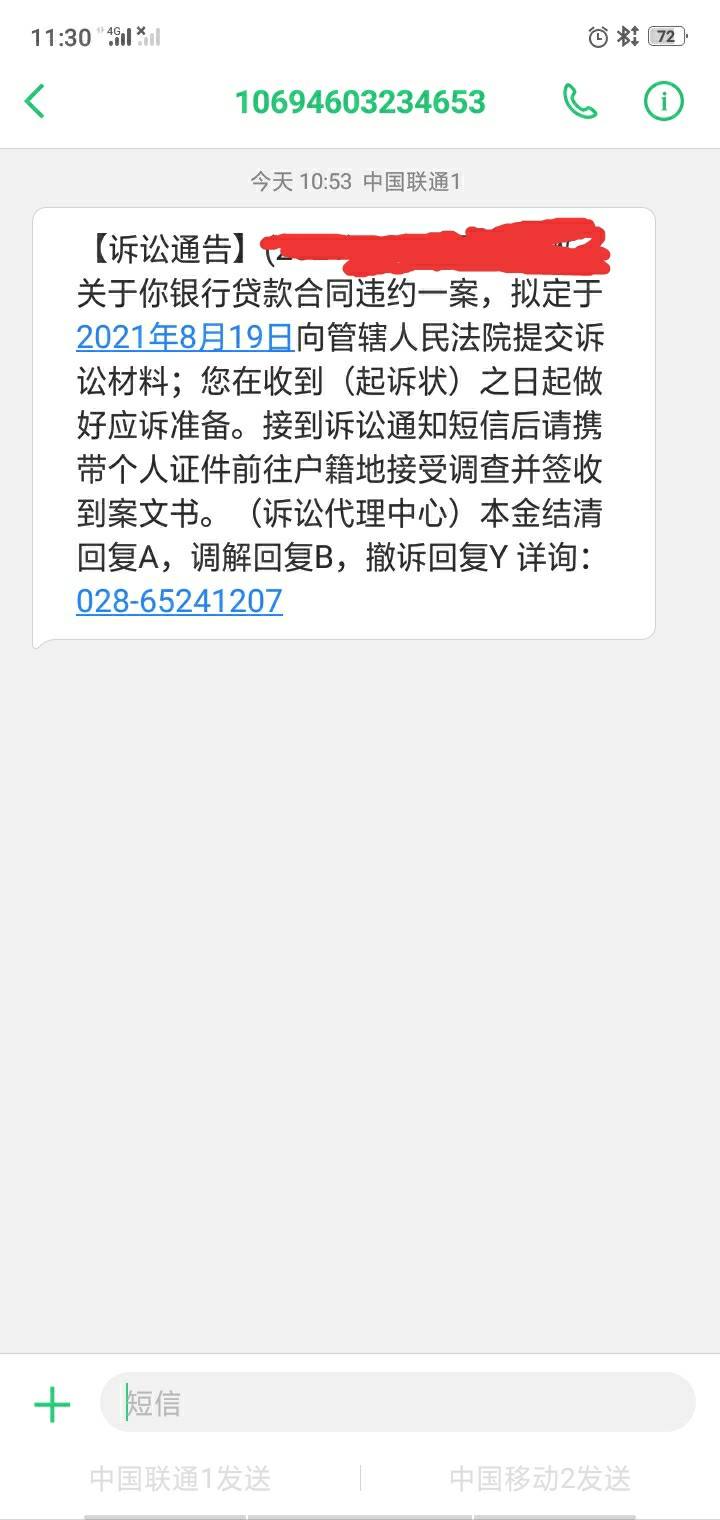The image size is (720, 1520).
Task: Go back to the message list
Action: 35,101
